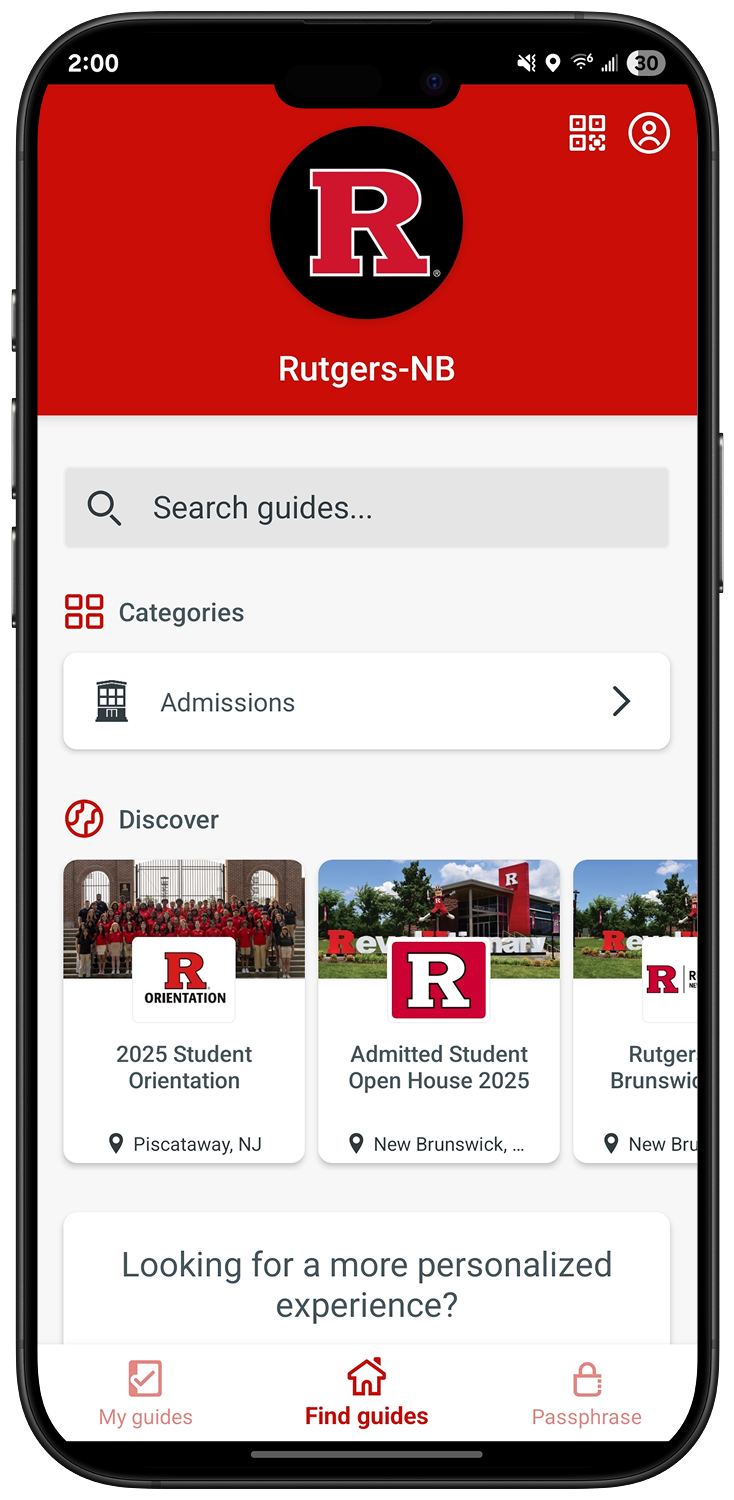Click the Rutgers-NB circular logo
Image resolution: width=734 pixels, height=1500 pixels.
366,222
